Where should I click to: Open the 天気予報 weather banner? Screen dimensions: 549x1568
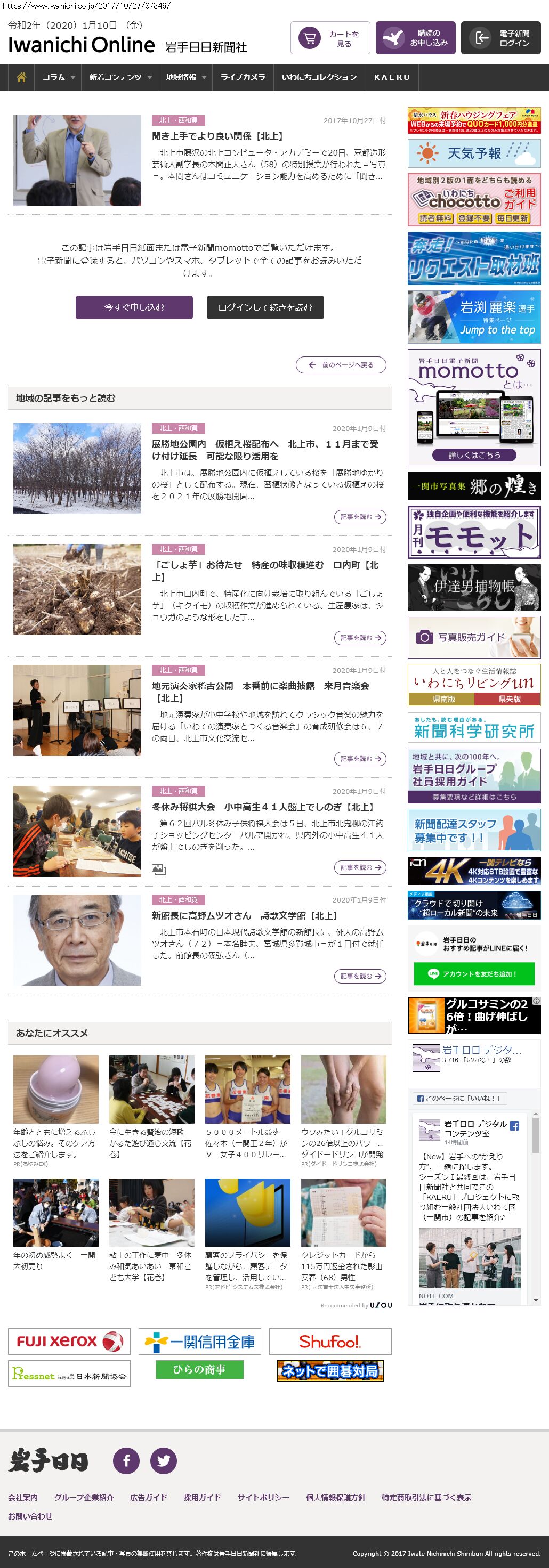(473, 153)
